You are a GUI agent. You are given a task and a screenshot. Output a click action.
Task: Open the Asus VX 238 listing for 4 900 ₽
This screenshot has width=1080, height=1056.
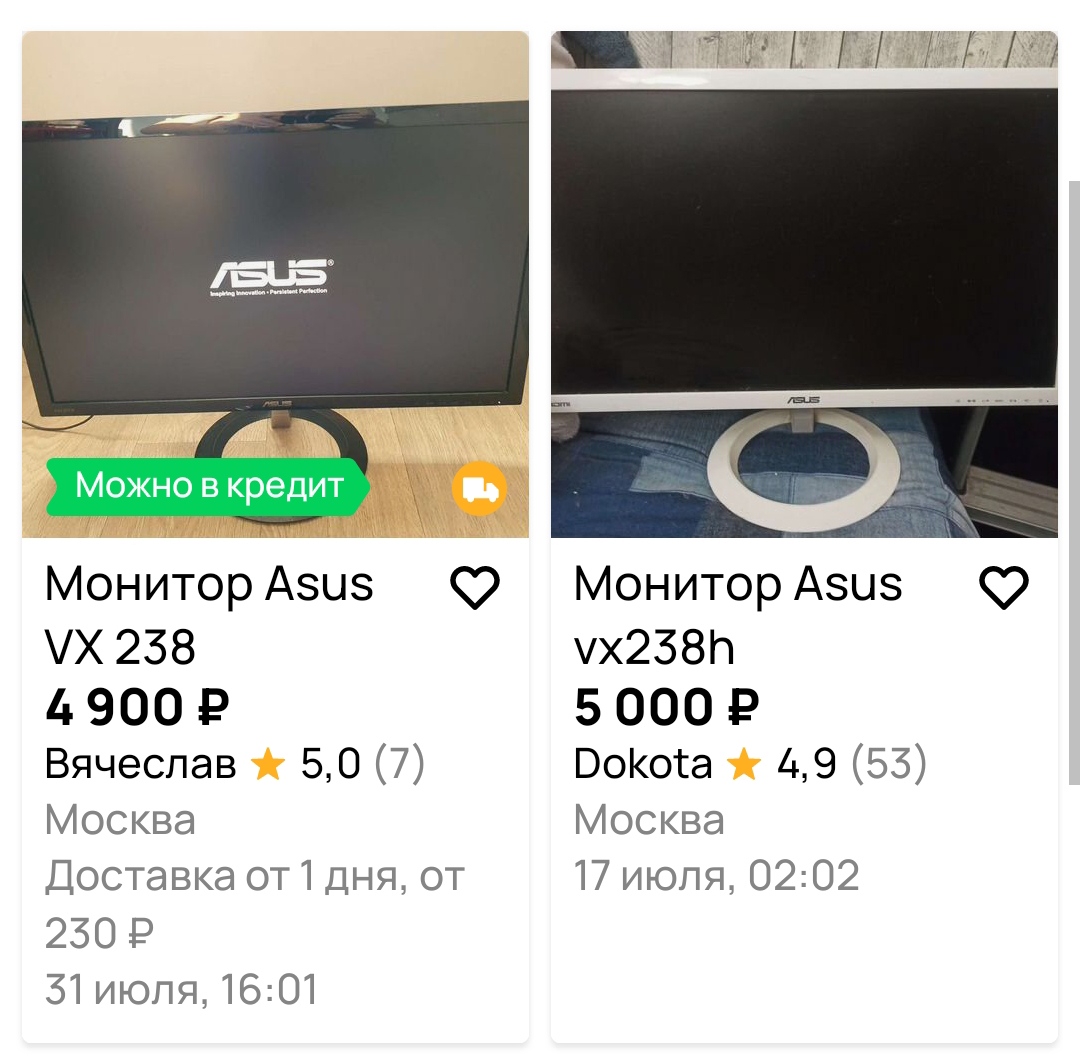tap(209, 615)
